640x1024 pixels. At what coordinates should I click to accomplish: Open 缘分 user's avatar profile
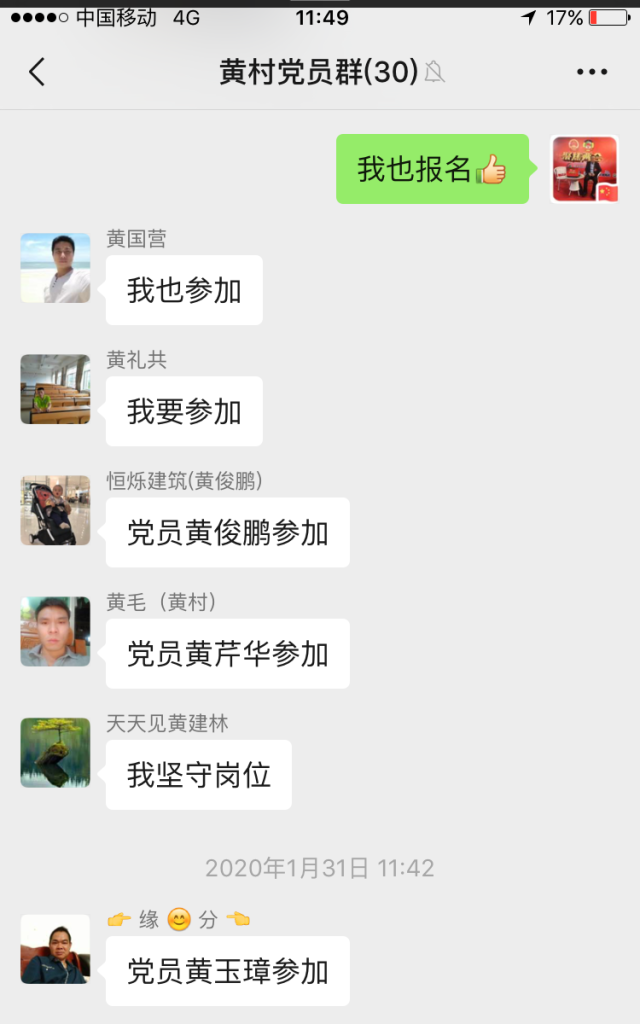(x=55, y=948)
